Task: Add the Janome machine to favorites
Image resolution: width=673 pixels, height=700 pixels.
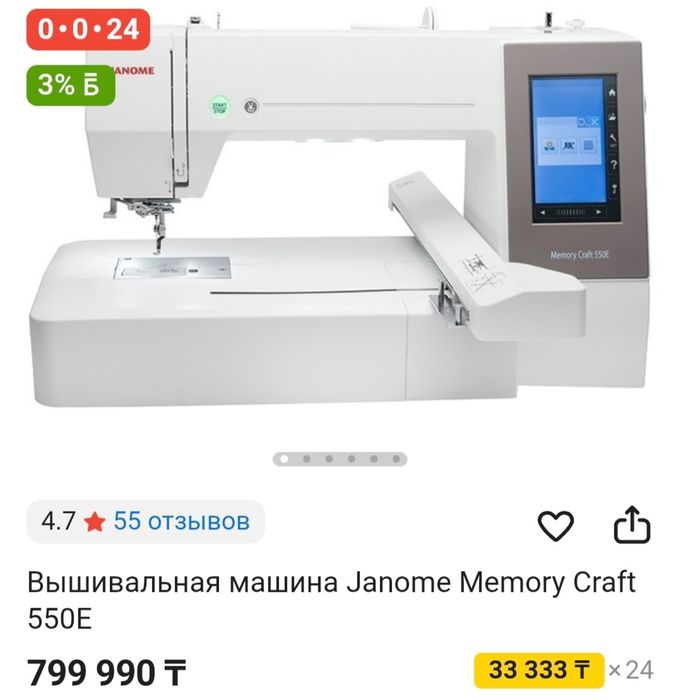Action: 555,525
